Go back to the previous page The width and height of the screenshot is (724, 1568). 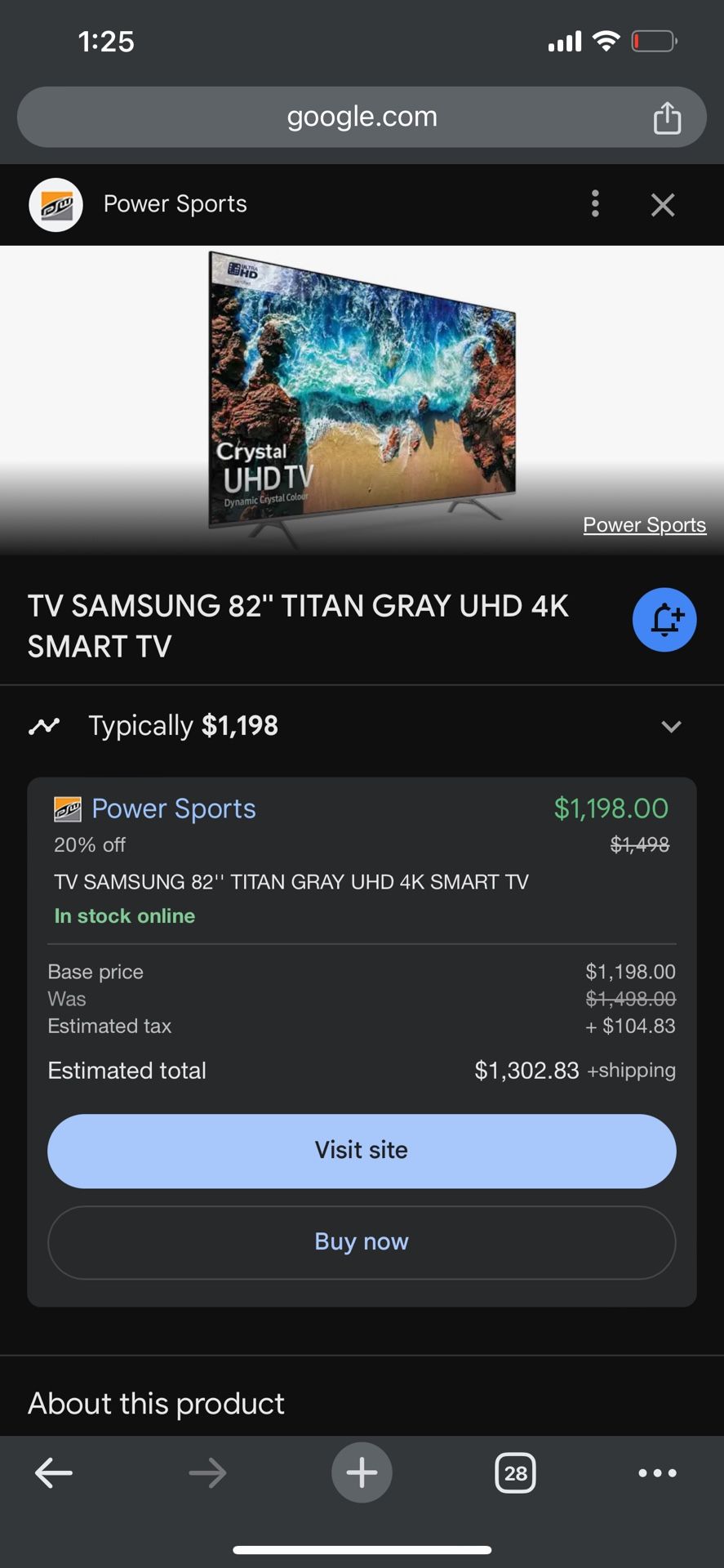pos(54,1473)
